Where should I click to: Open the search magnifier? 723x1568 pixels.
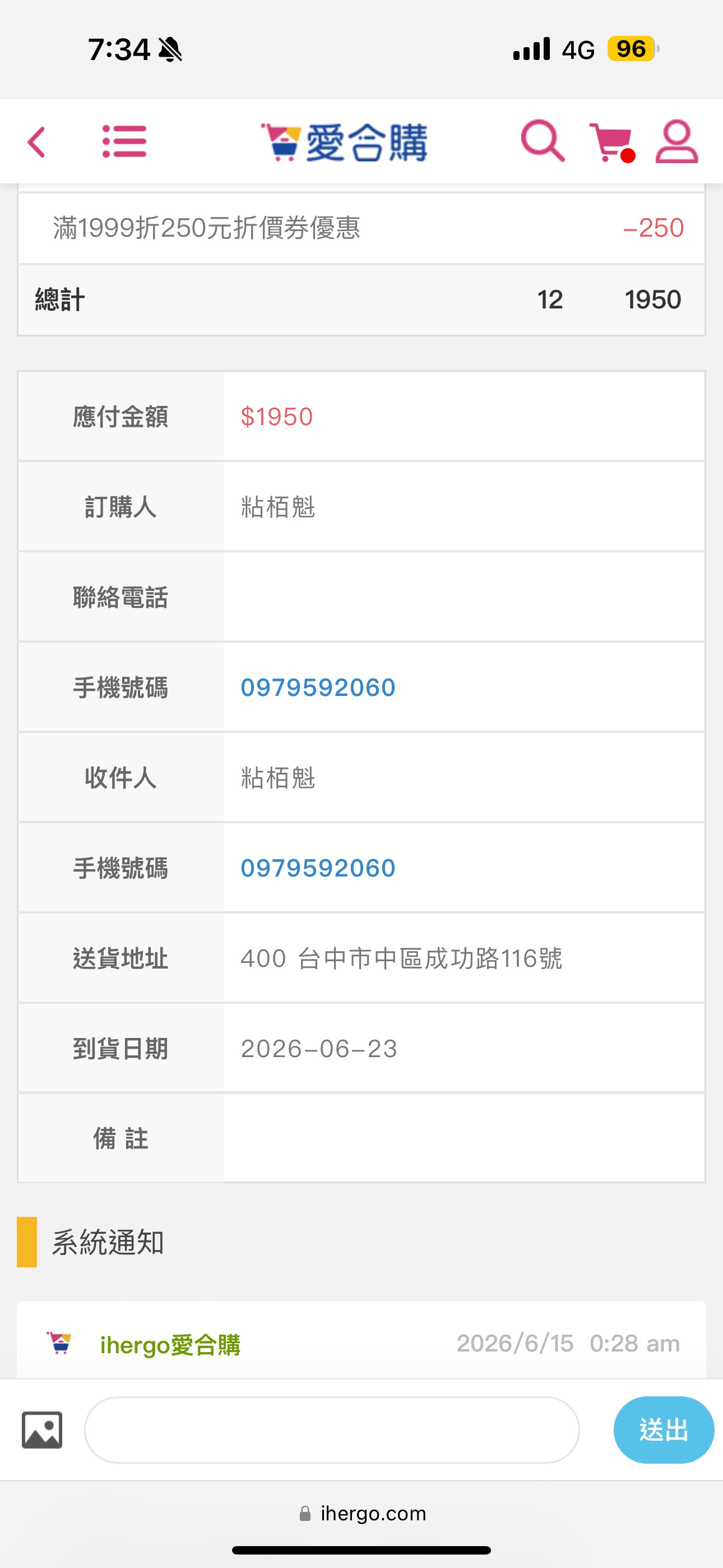coord(543,141)
